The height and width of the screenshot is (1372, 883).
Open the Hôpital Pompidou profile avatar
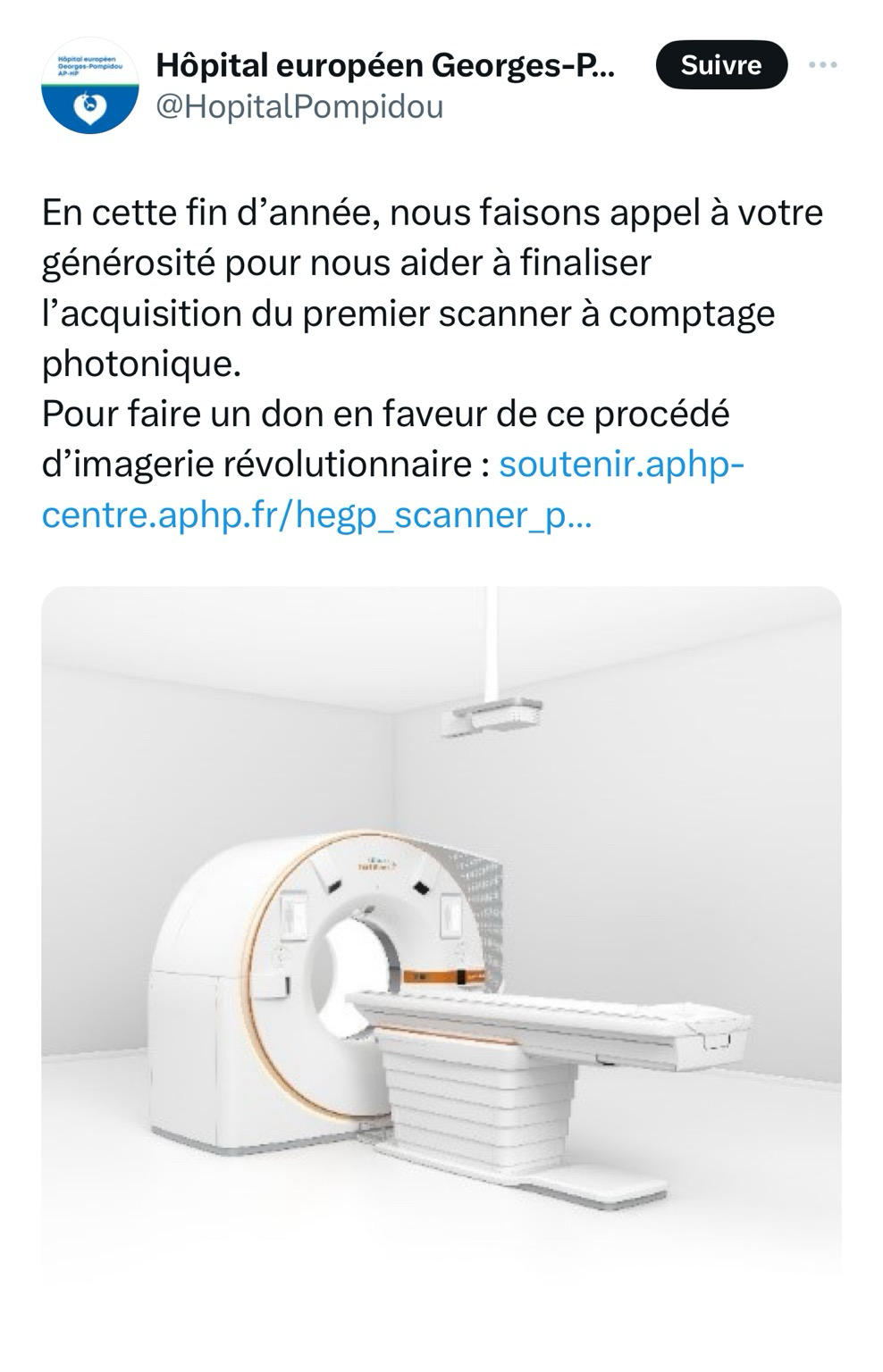point(89,87)
